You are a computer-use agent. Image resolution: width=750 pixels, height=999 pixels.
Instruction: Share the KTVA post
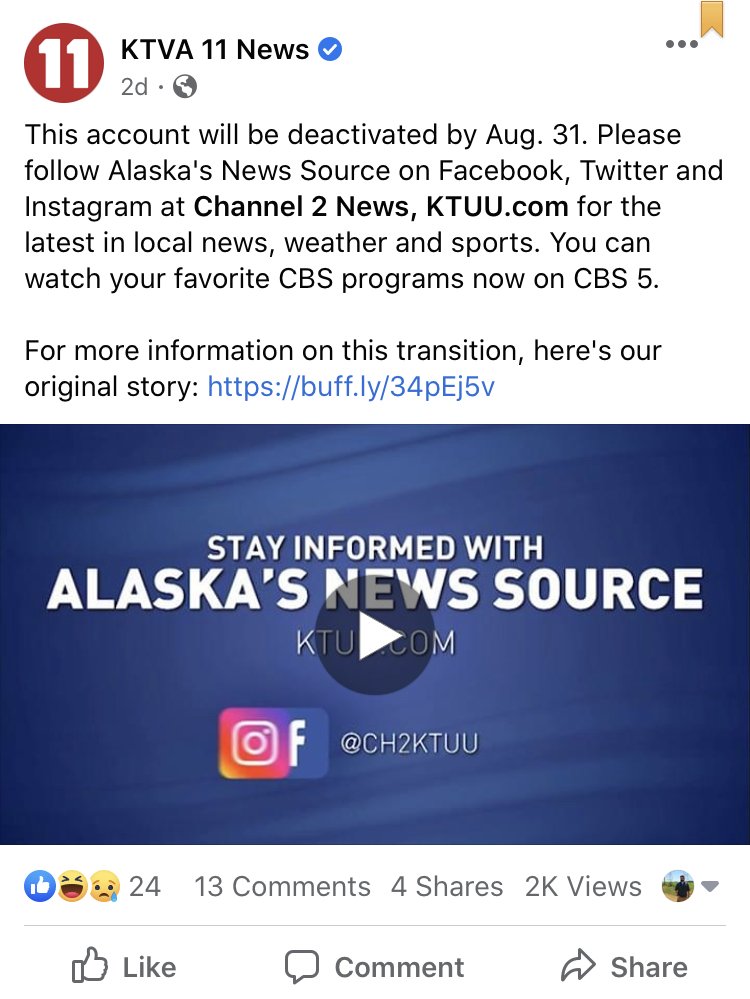pyautogui.click(x=624, y=966)
